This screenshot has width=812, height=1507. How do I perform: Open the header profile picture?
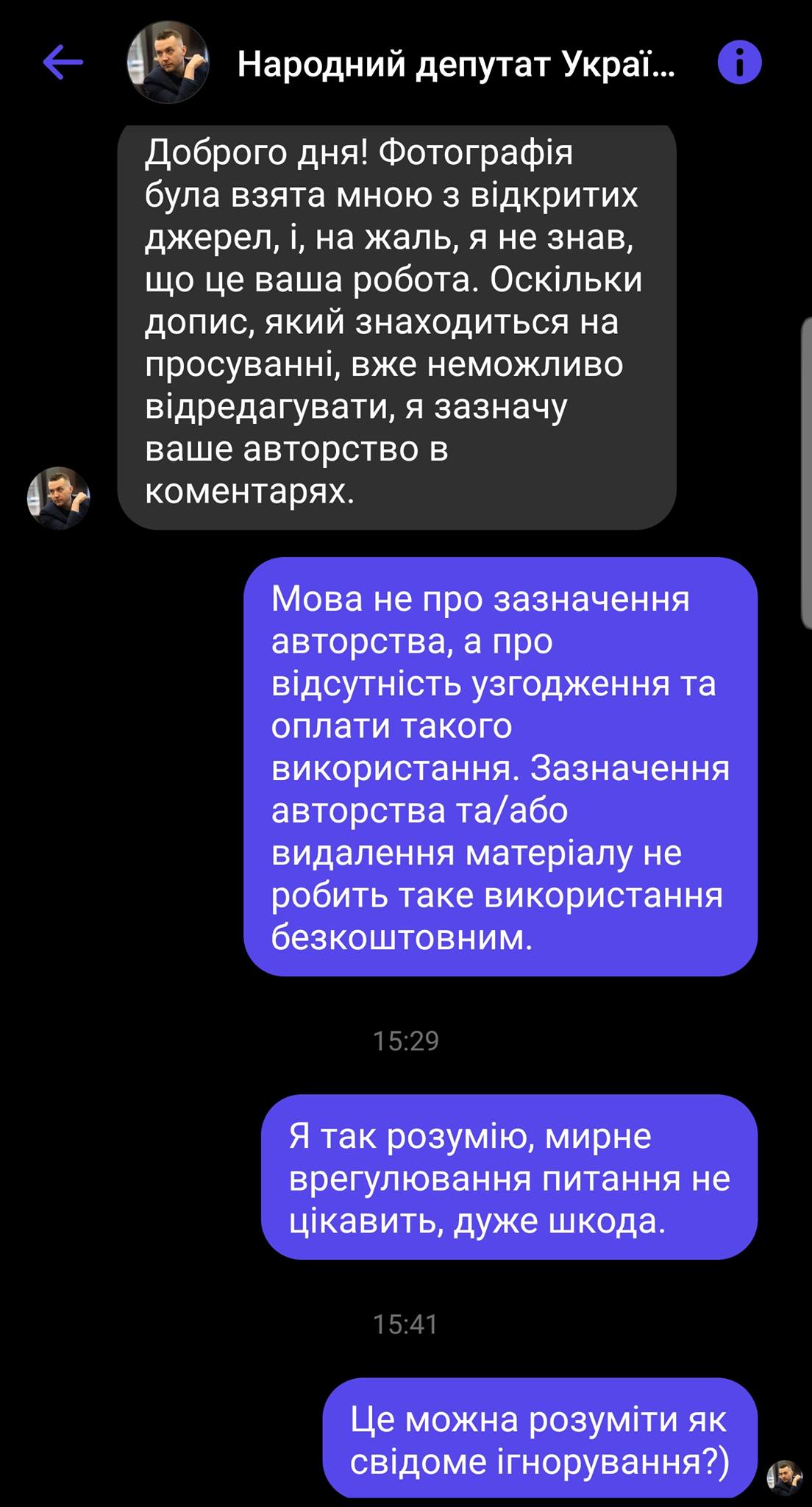[168, 63]
